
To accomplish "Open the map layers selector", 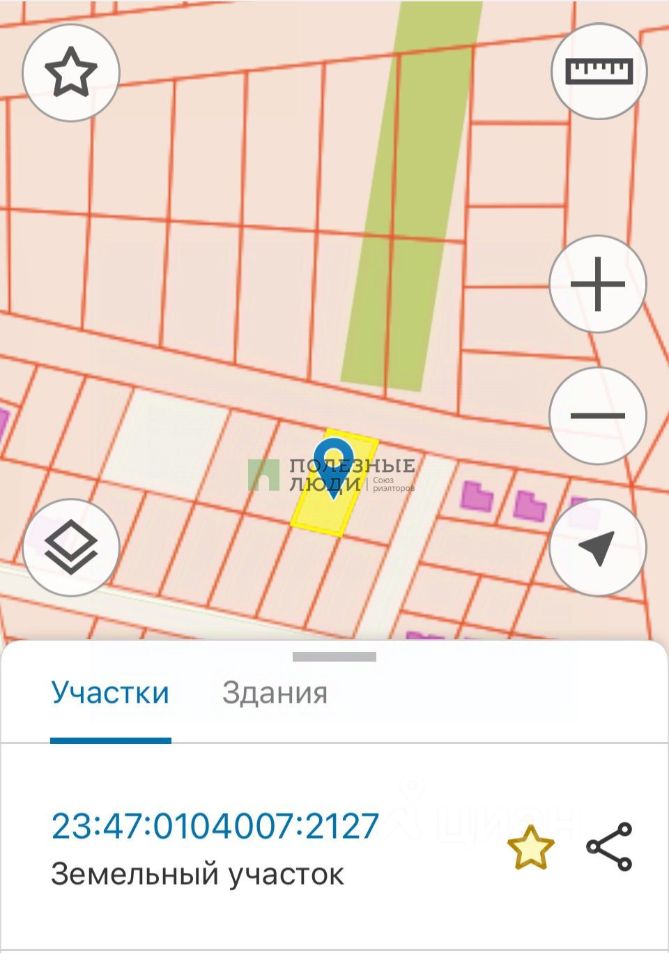I will click(x=71, y=547).
